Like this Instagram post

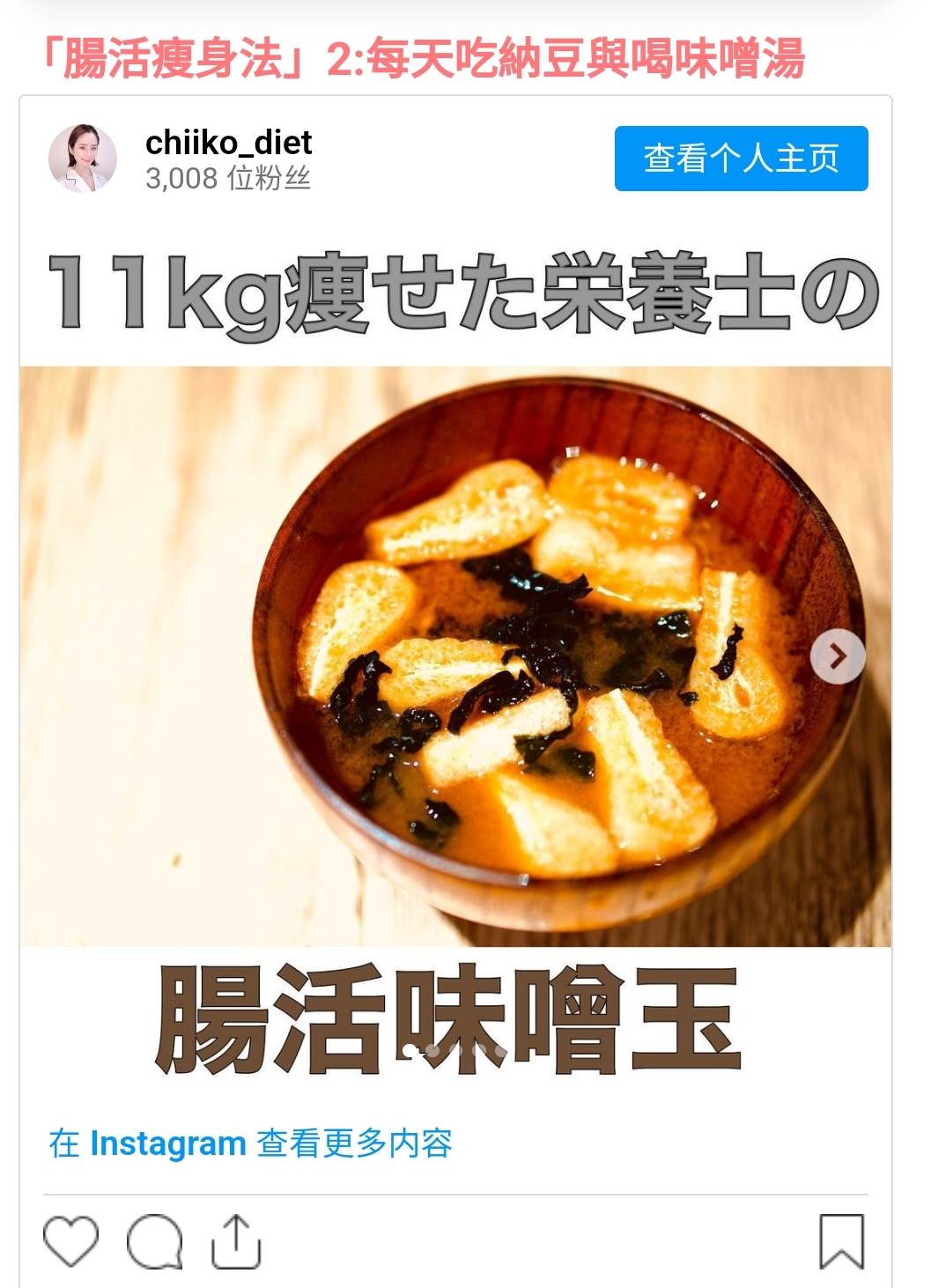71,1241
